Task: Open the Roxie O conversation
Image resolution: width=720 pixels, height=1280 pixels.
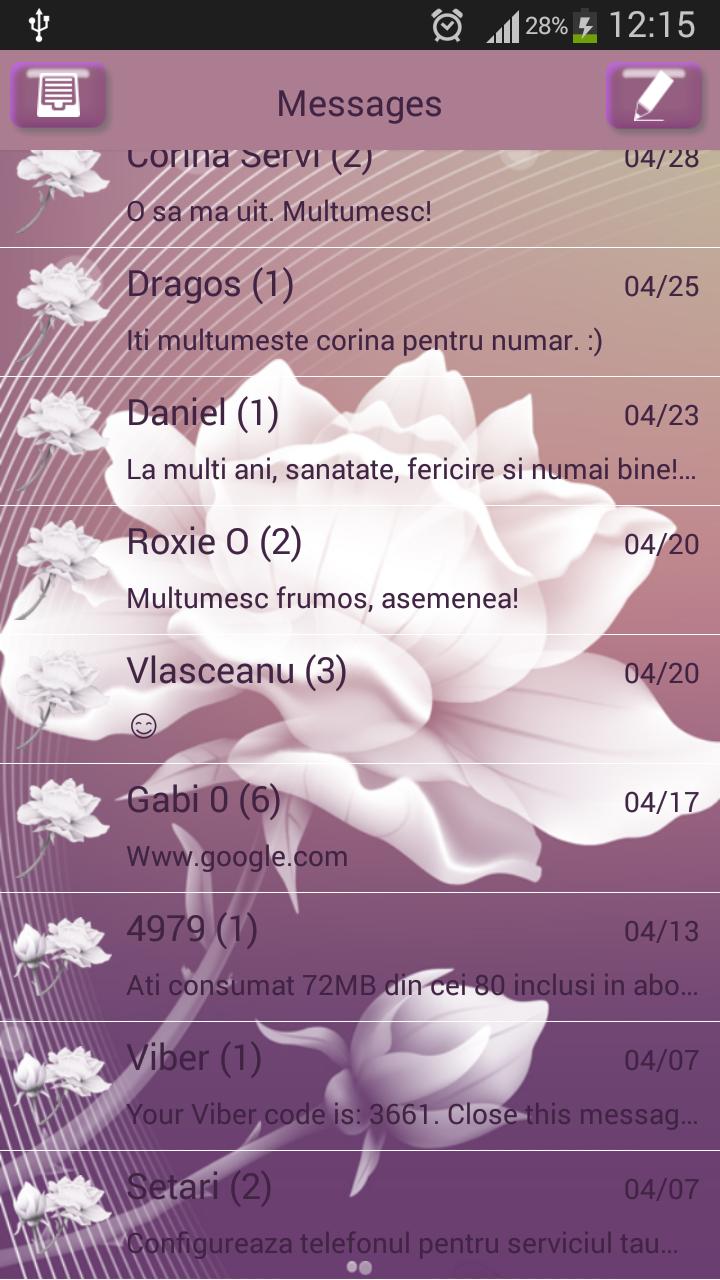Action: 360,565
